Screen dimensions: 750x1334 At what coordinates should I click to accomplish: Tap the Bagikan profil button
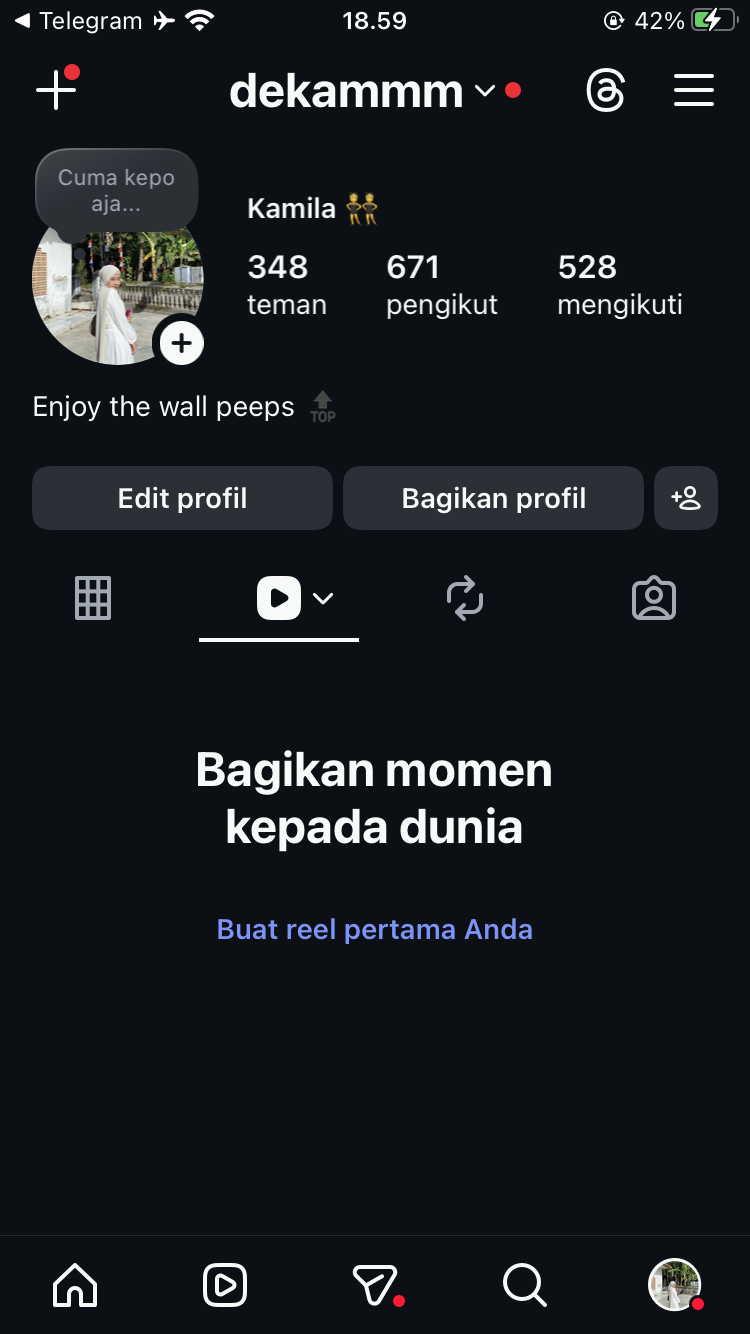click(x=493, y=498)
